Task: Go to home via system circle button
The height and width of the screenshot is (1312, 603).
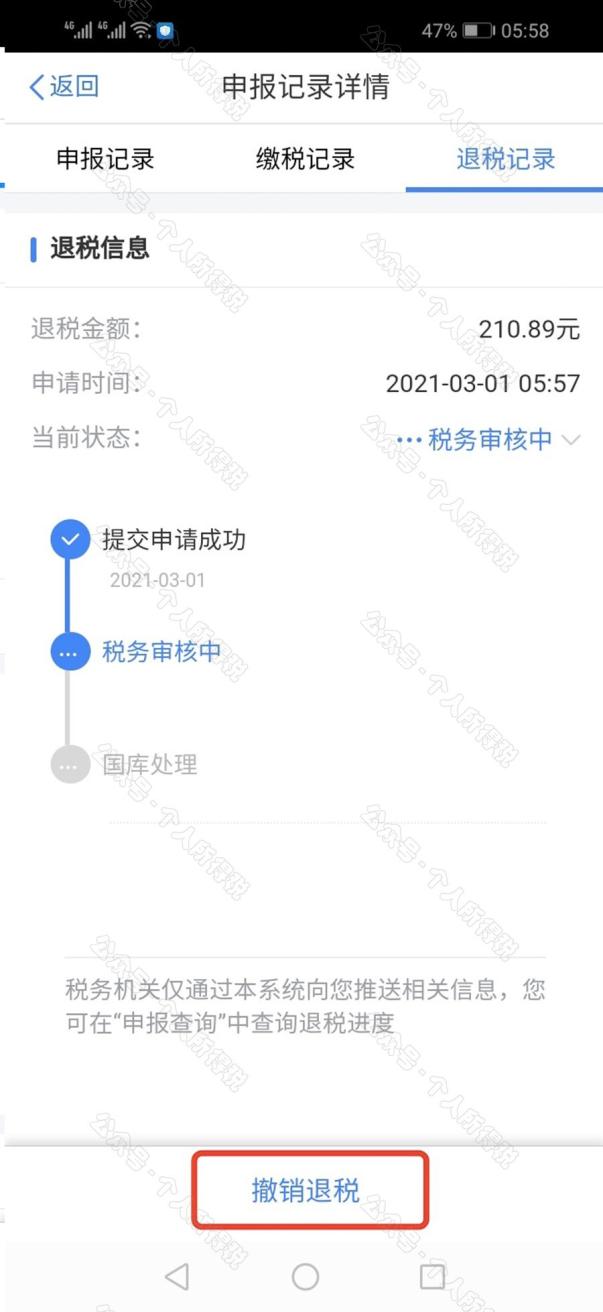Action: [305, 1276]
